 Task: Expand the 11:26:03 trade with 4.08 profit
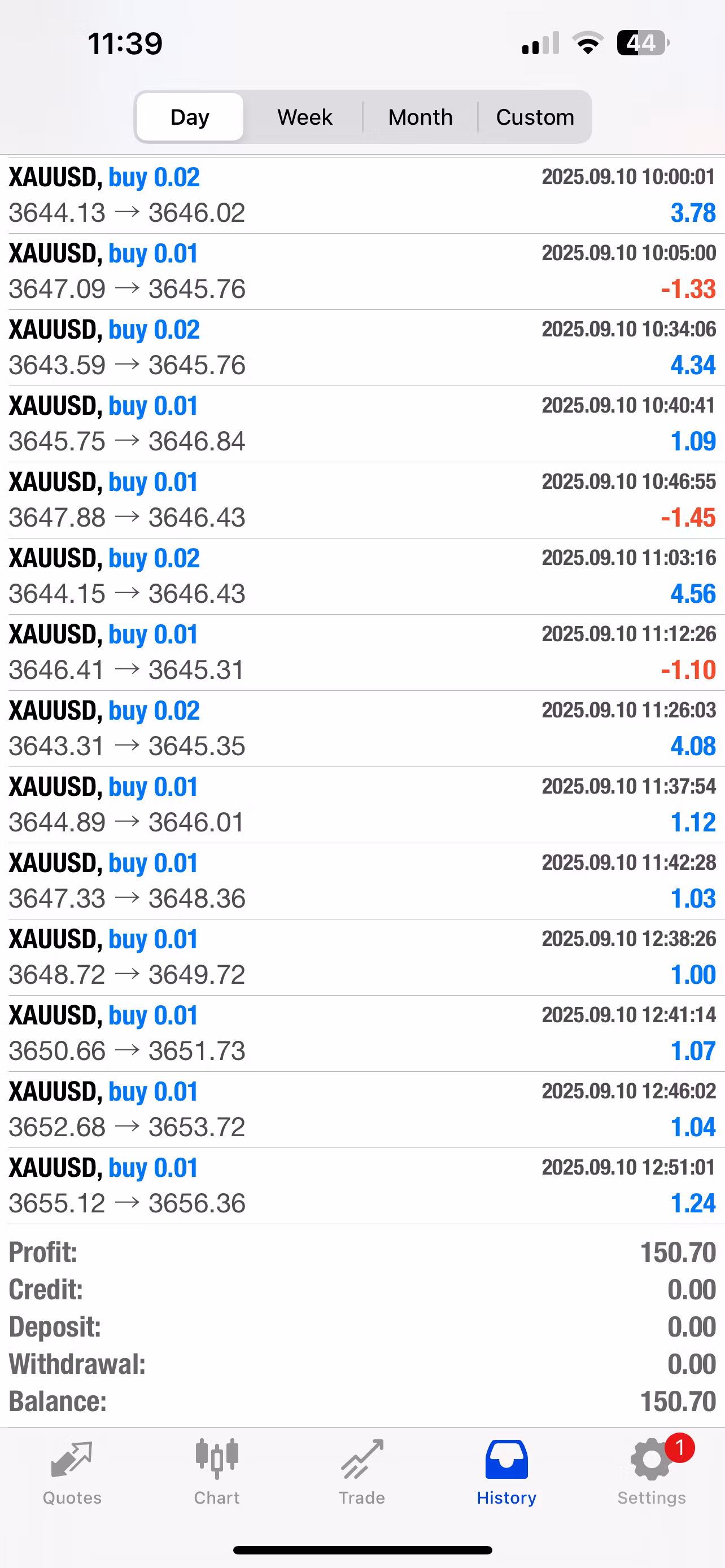click(x=362, y=729)
